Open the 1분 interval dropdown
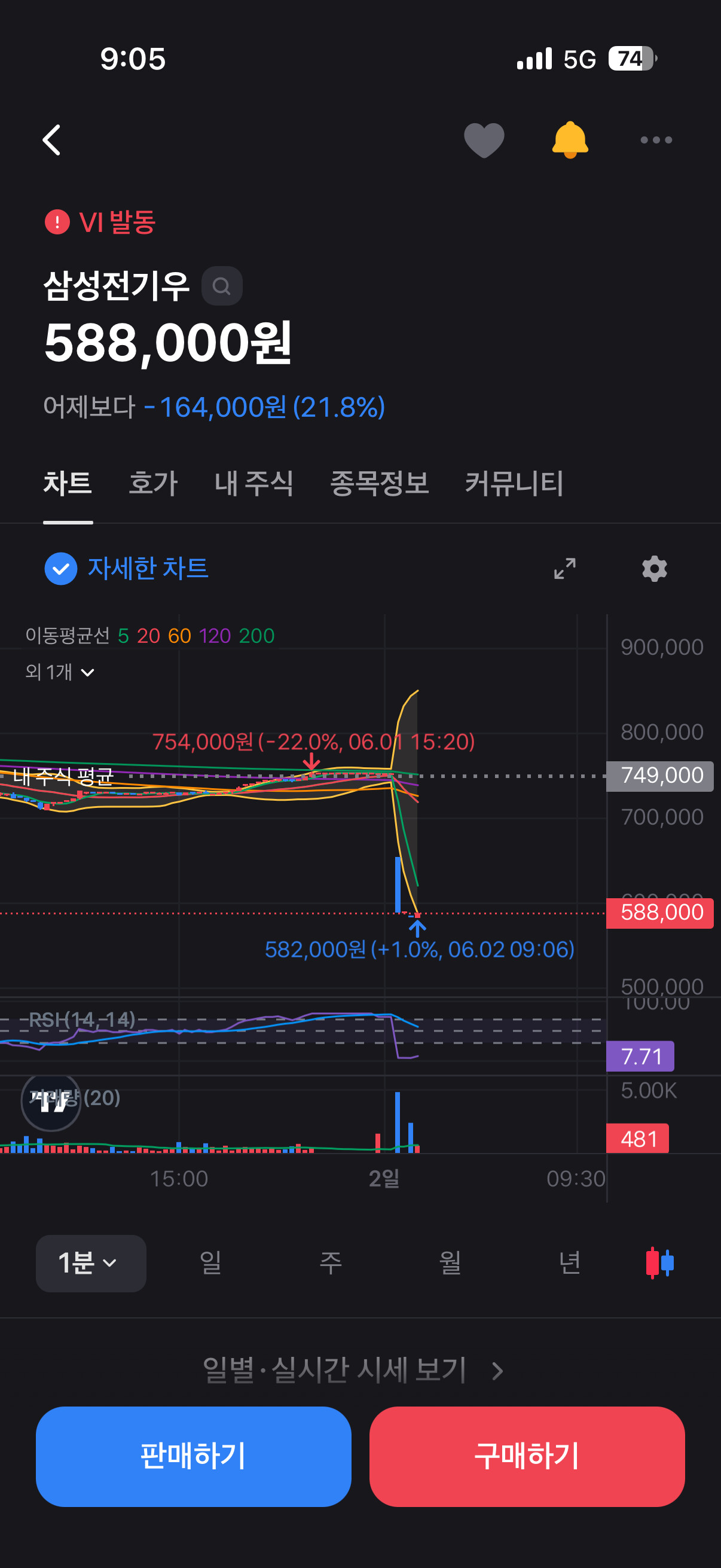721x1568 pixels. (x=91, y=1263)
